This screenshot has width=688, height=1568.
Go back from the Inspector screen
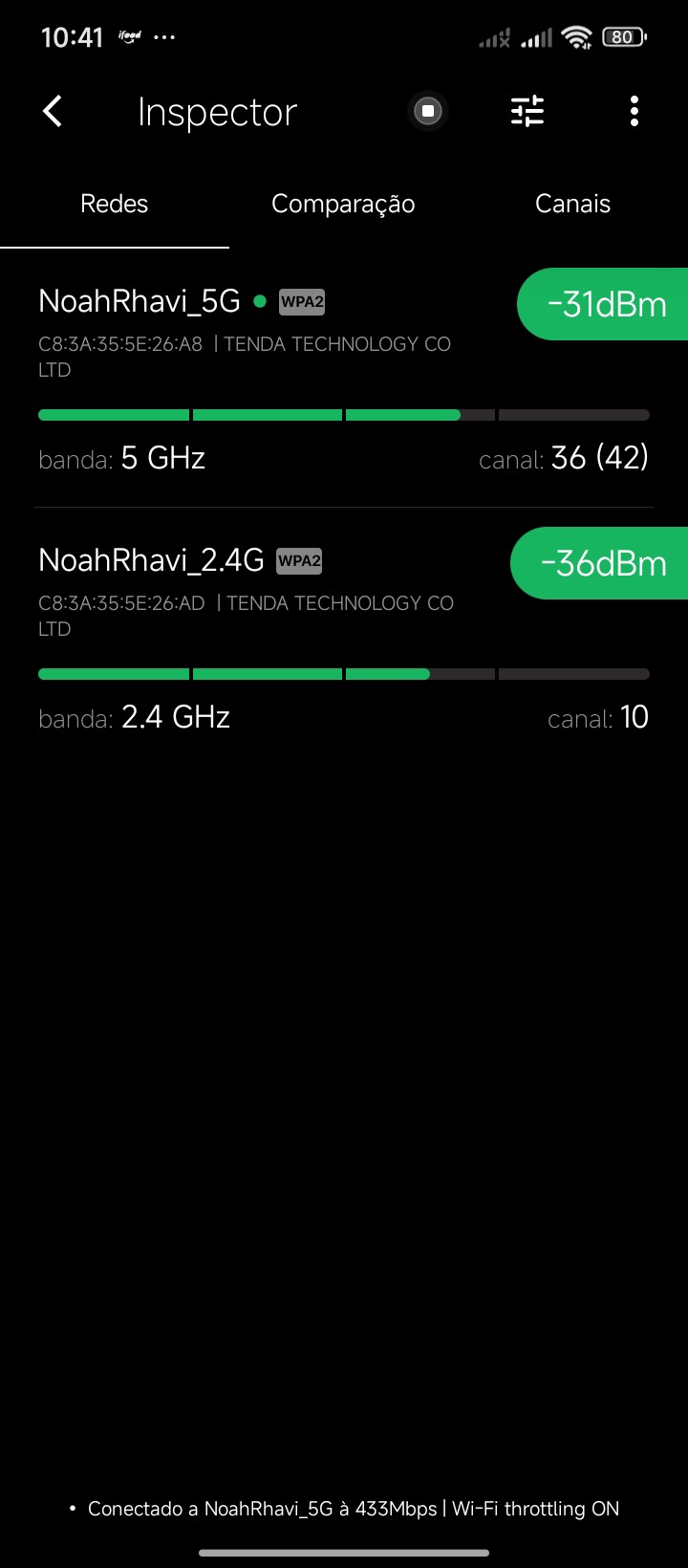[53, 112]
